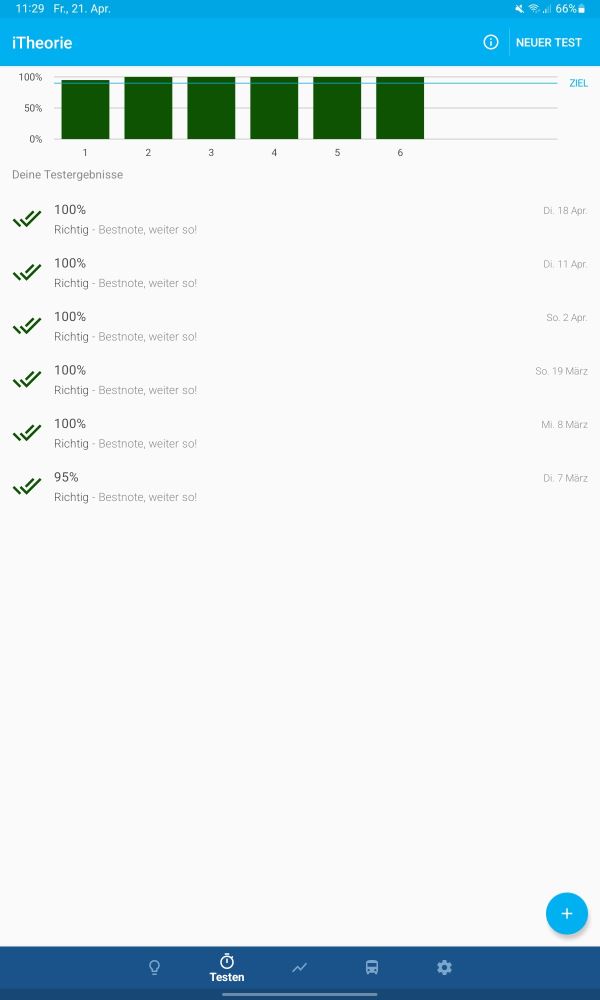Image resolution: width=600 pixels, height=1000 pixels.
Task: Start a new test via NEUER TEST
Action: coord(548,42)
